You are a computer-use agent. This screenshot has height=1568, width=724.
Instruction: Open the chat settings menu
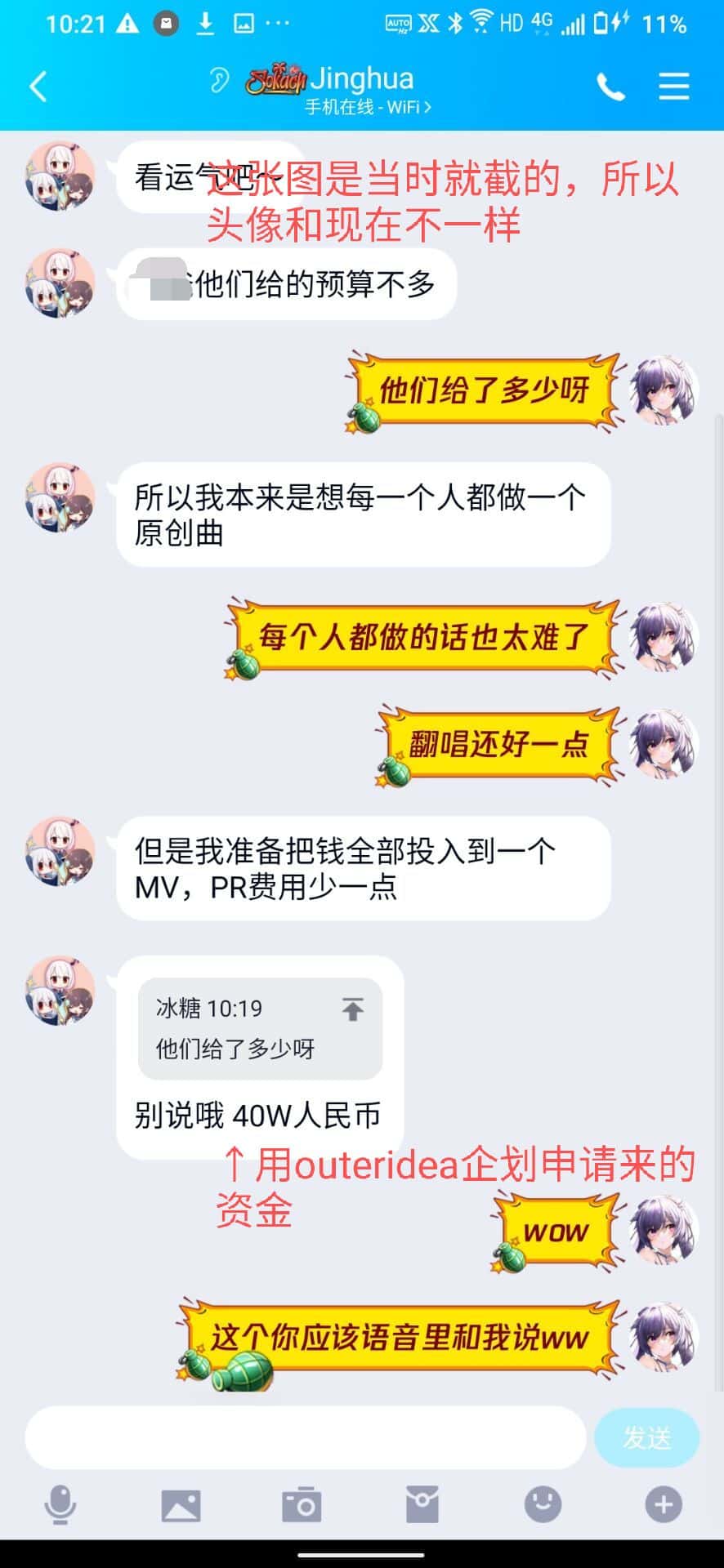[x=674, y=87]
